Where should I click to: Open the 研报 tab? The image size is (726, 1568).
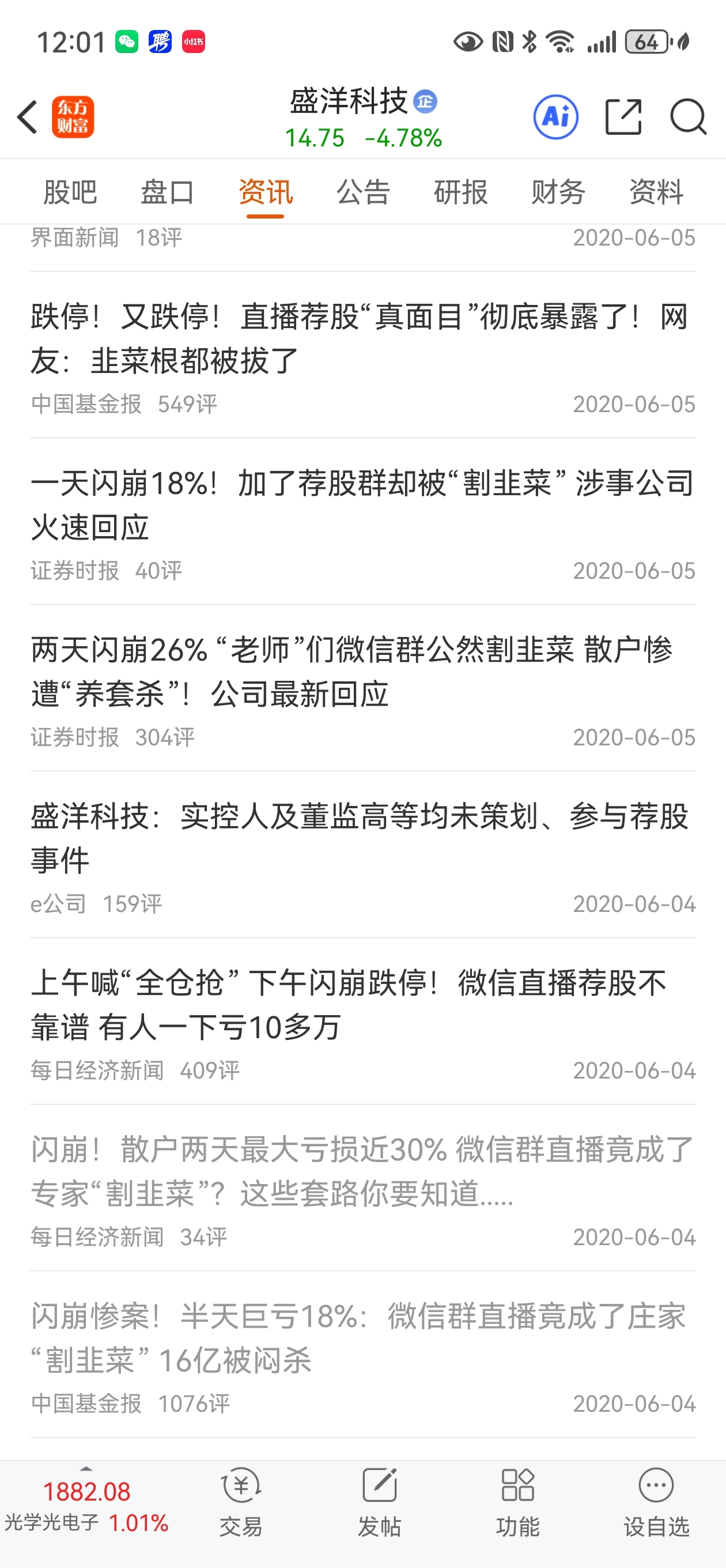pyautogui.click(x=461, y=193)
